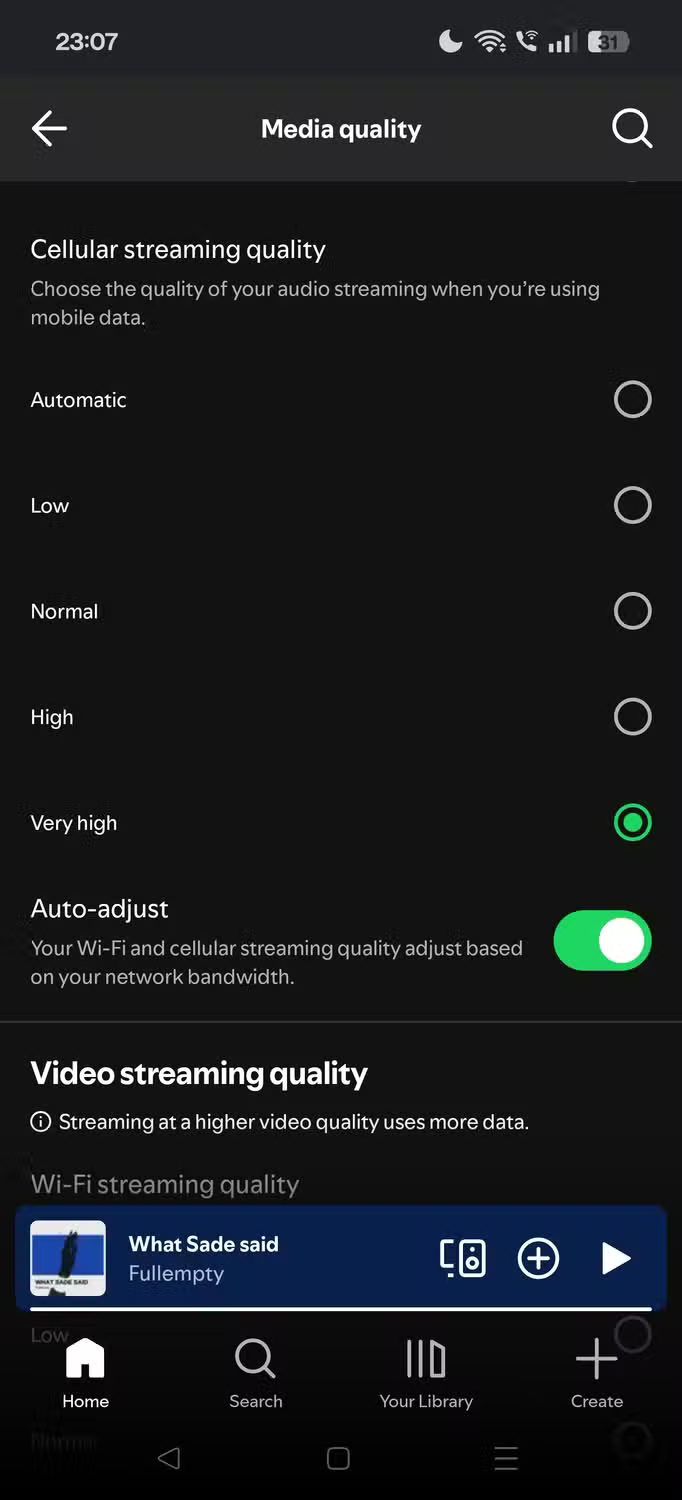
Task: Tap the system home button
Action: click(338, 1458)
